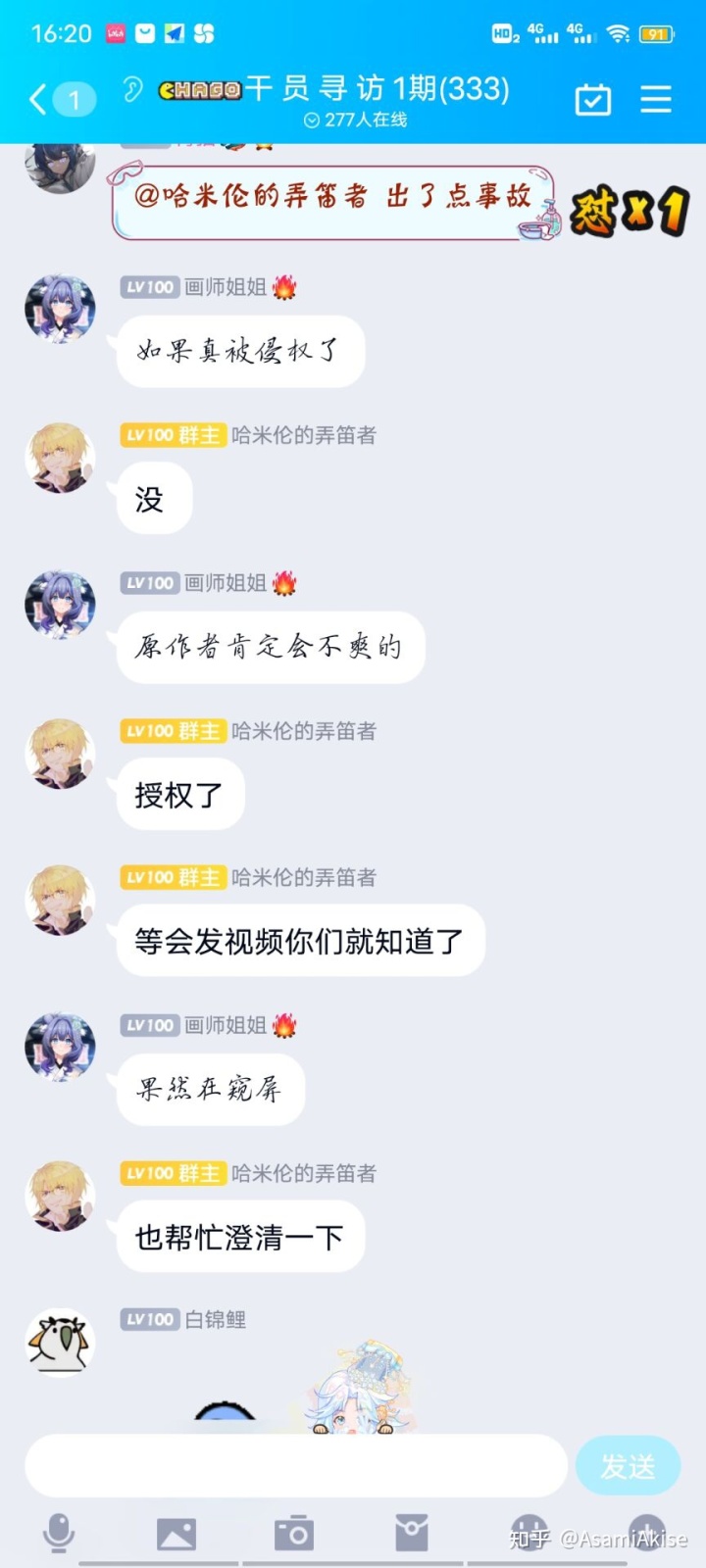The height and width of the screenshot is (1568, 706).
Task: Tap the 发送 send button
Action: [x=628, y=1466]
